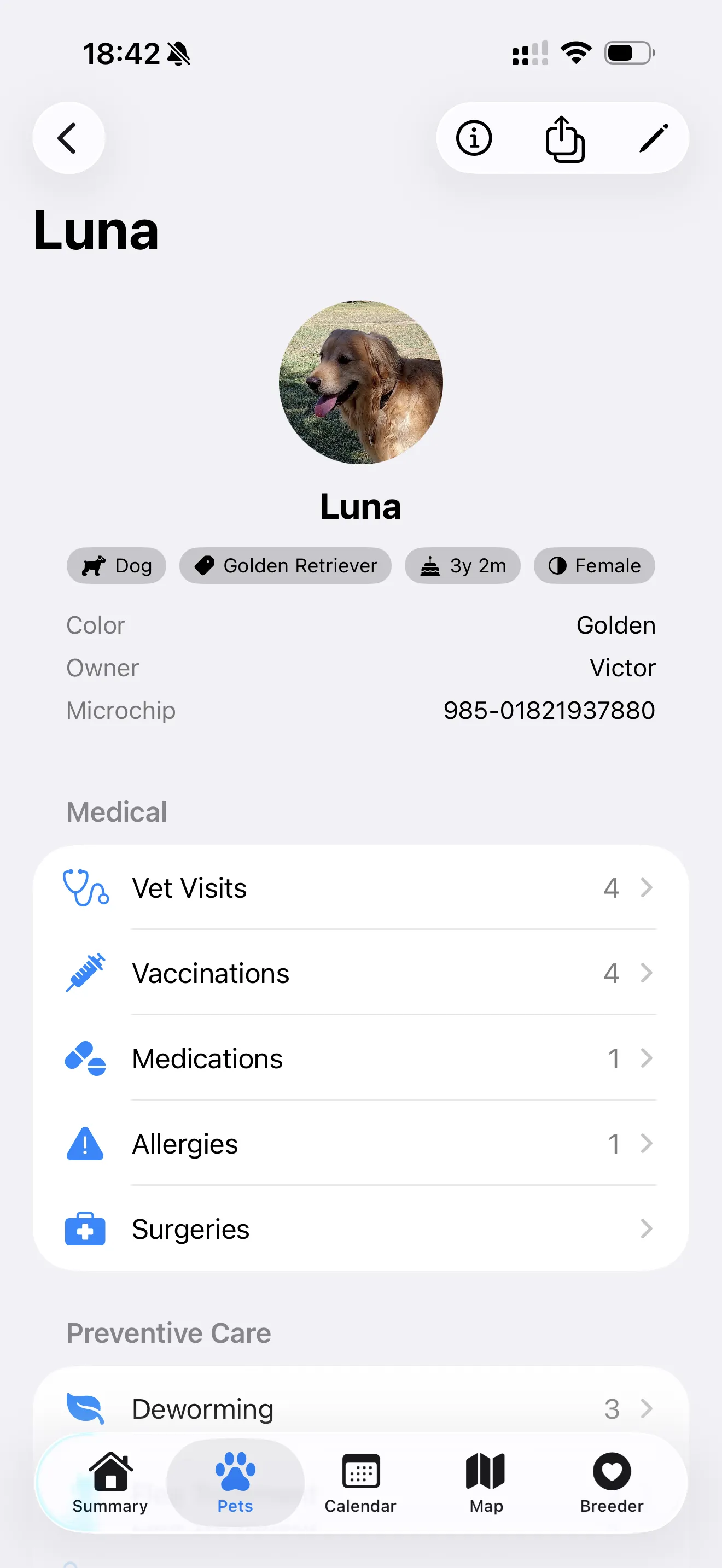This screenshot has height=1568, width=722.
Task: Switch to the Calendar tab
Action: coord(360,1483)
